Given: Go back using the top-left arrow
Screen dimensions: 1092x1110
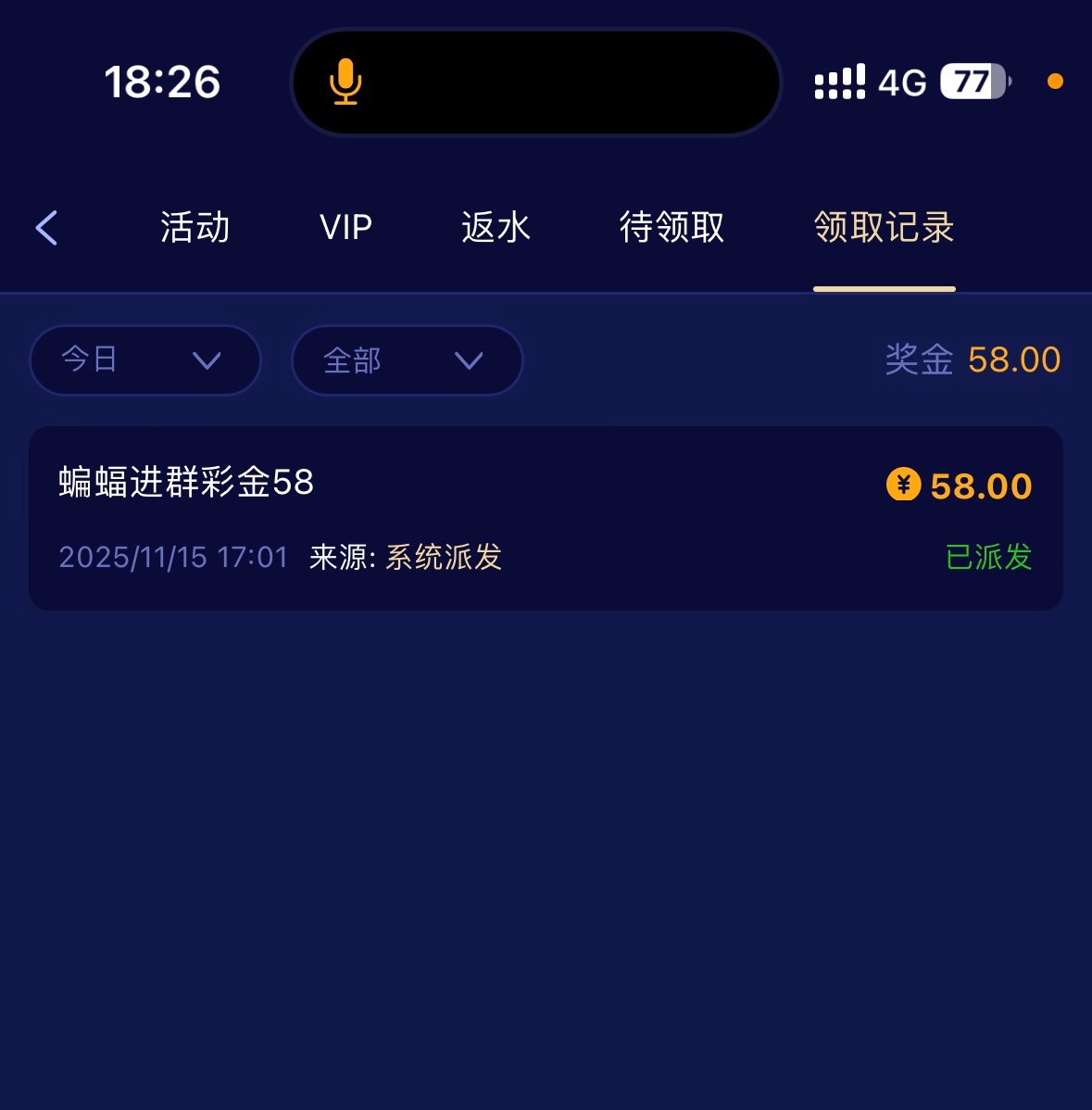Looking at the screenshot, I should tap(47, 228).
